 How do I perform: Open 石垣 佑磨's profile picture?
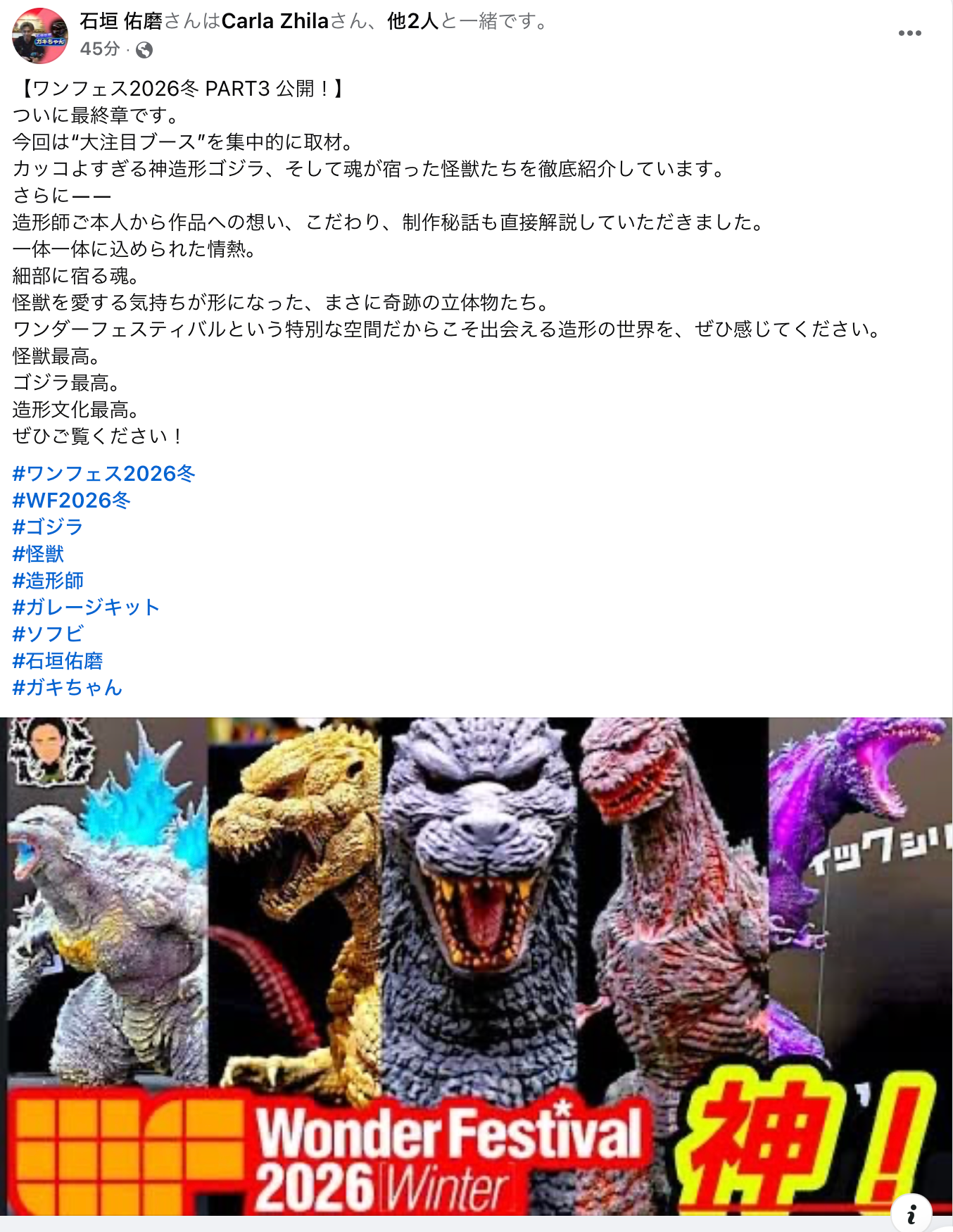coord(40,36)
